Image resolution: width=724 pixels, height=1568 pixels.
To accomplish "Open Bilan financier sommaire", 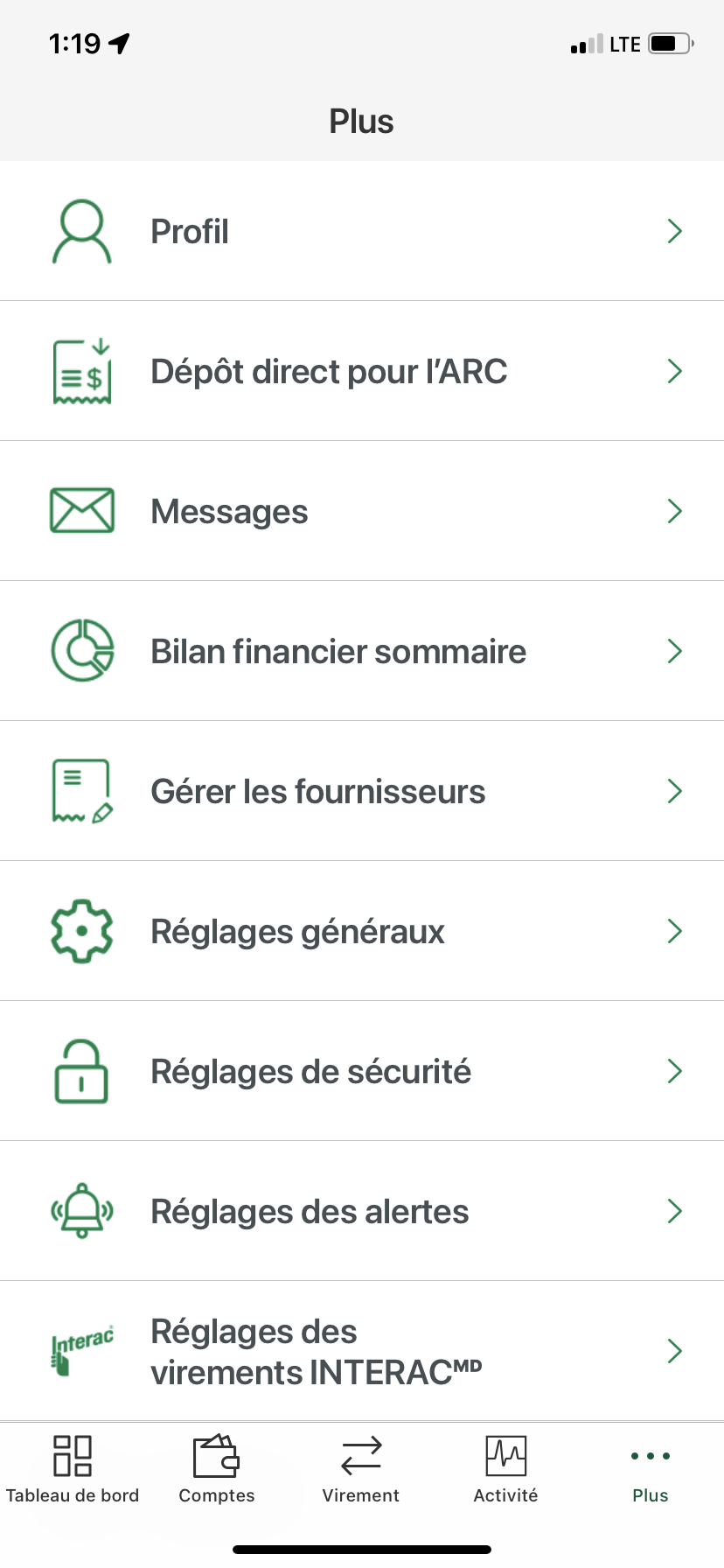I will pos(362,651).
